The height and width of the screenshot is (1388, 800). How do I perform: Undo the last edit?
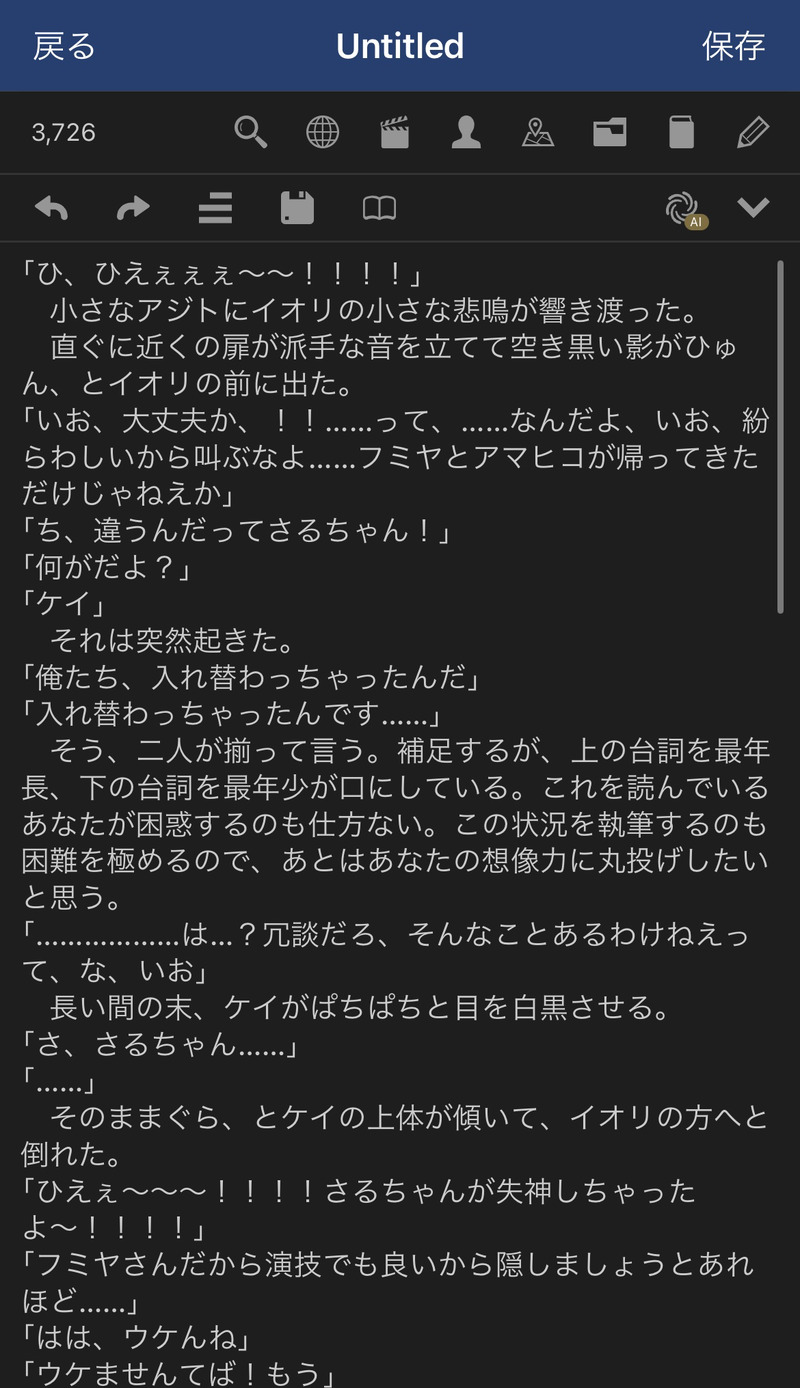click(x=52, y=208)
